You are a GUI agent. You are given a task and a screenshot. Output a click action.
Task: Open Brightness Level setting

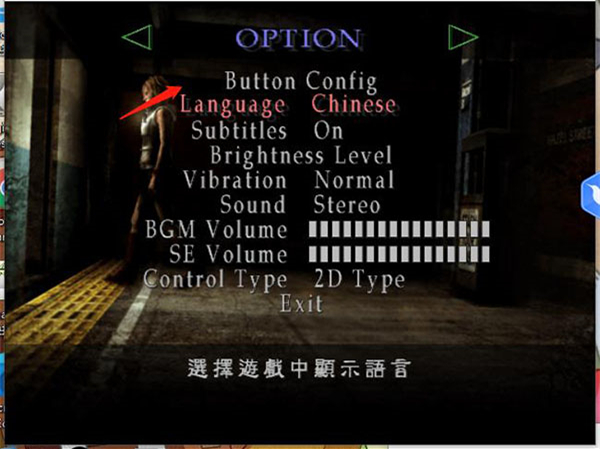coord(300,155)
